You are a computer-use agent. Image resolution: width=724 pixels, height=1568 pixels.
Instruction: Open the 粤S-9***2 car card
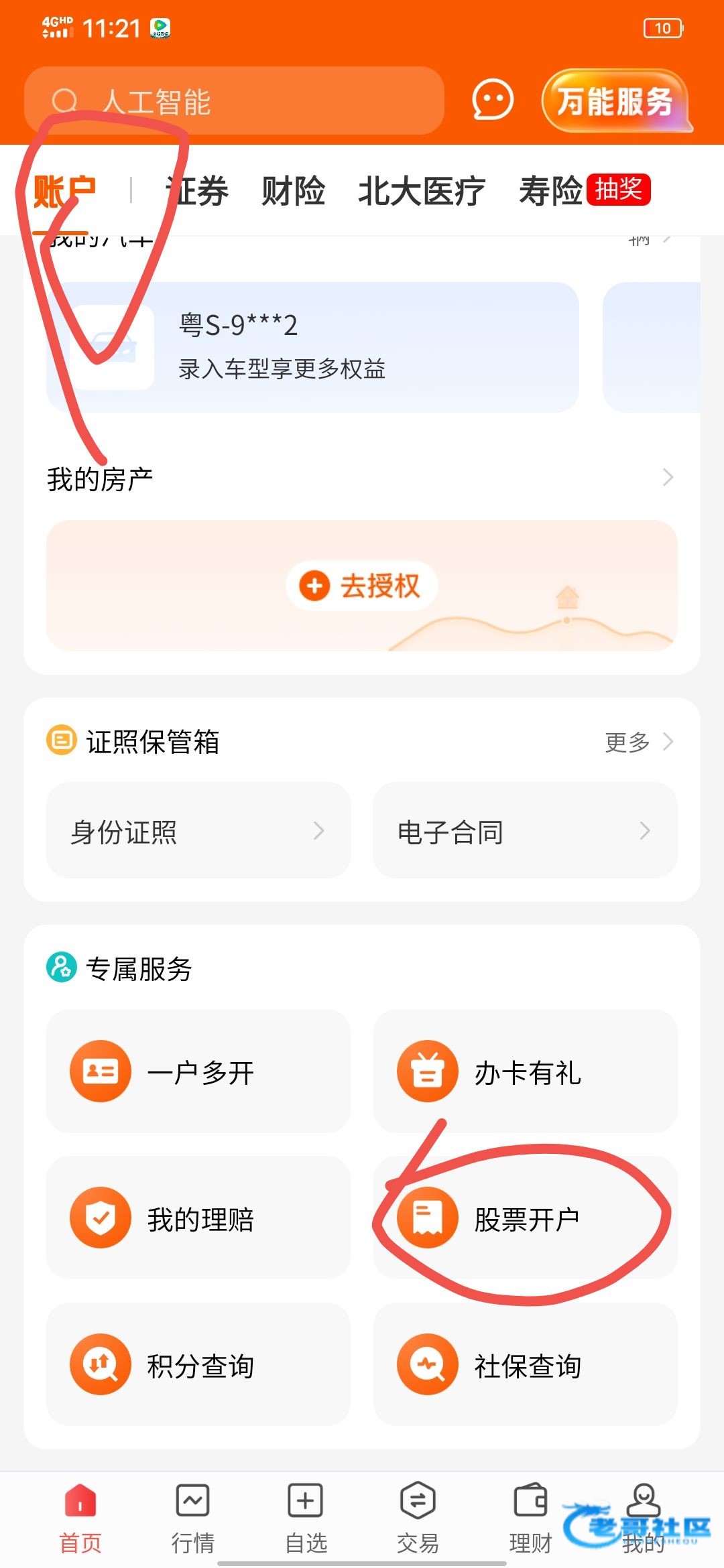click(312, 347)
